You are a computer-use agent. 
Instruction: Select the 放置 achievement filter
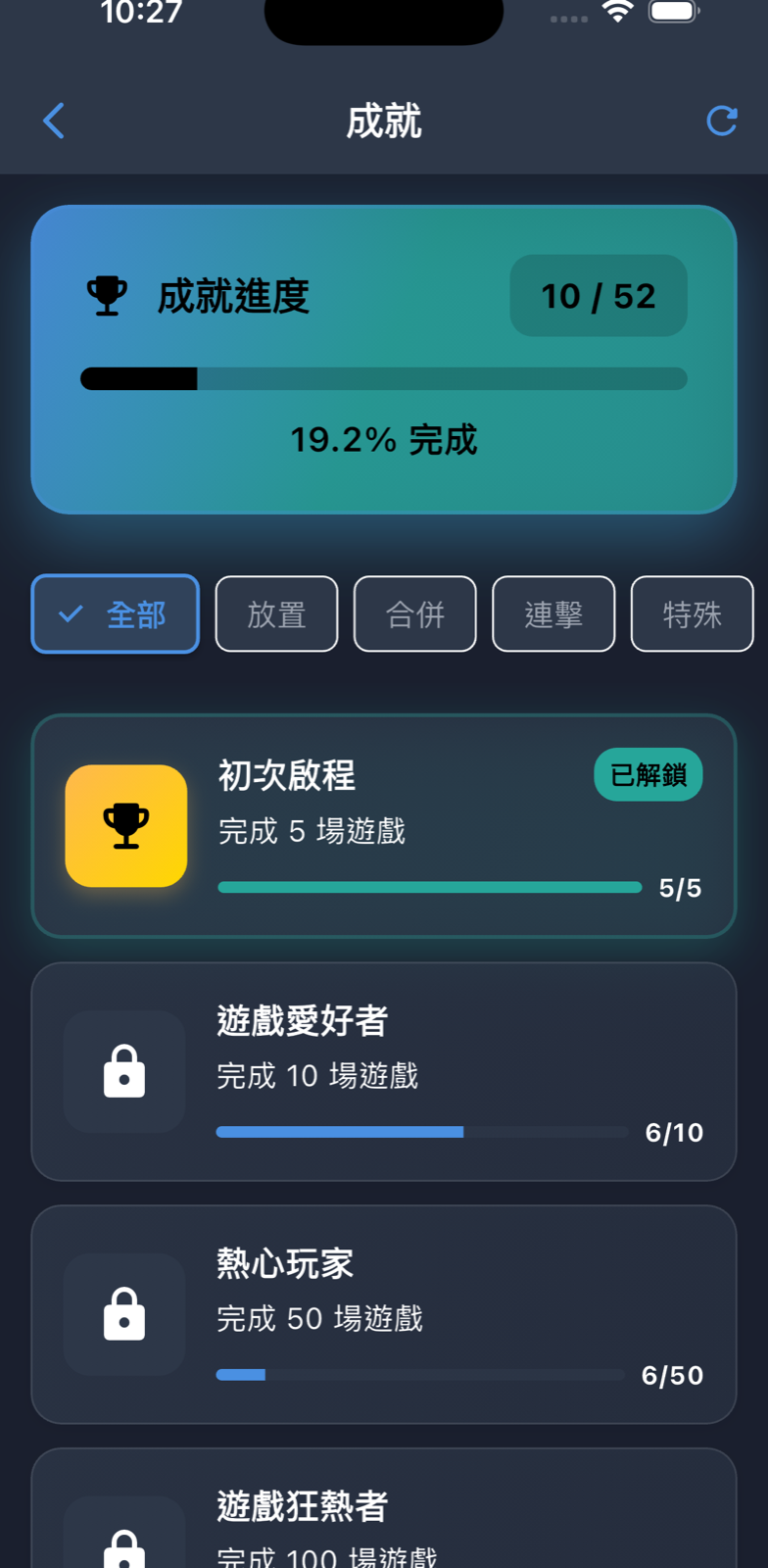pos(276,613)
